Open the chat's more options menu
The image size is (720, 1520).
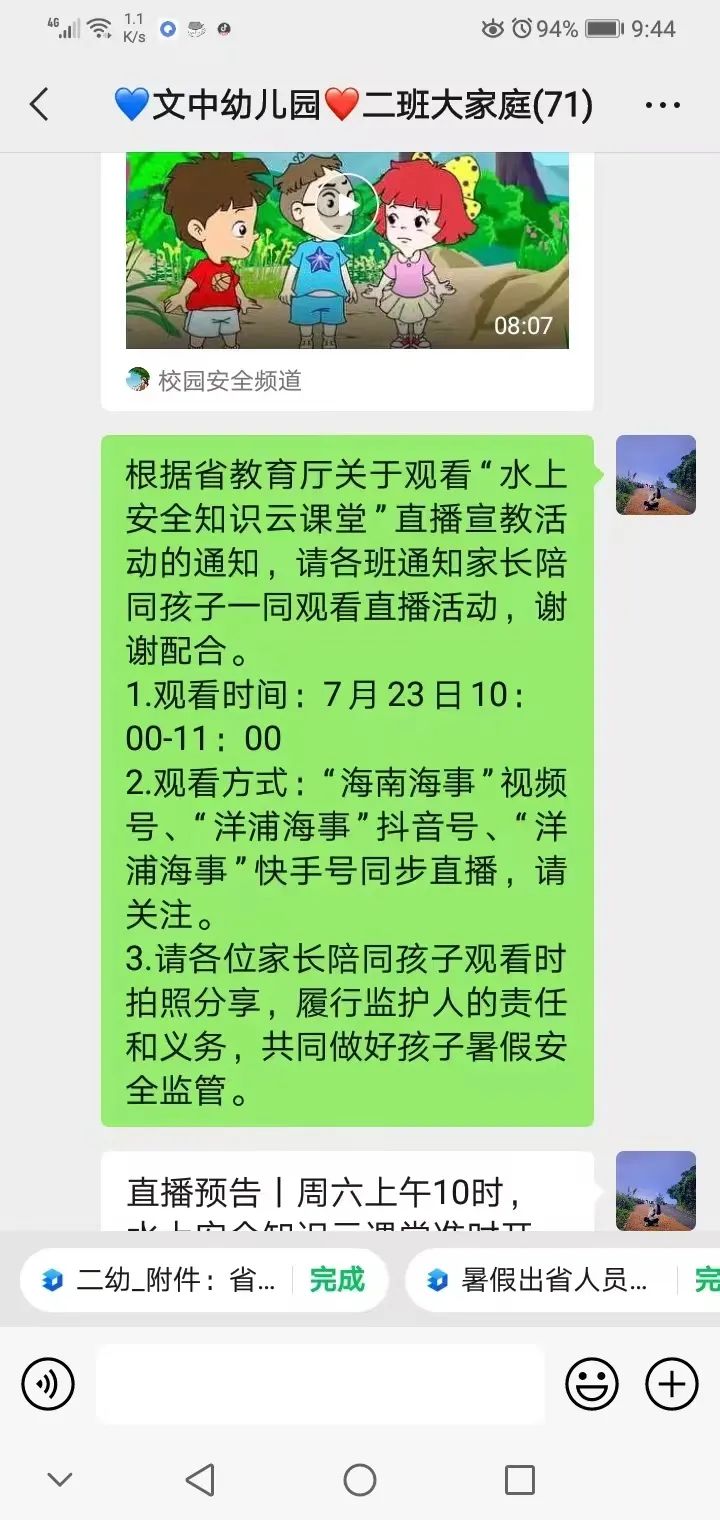point(662,105)
